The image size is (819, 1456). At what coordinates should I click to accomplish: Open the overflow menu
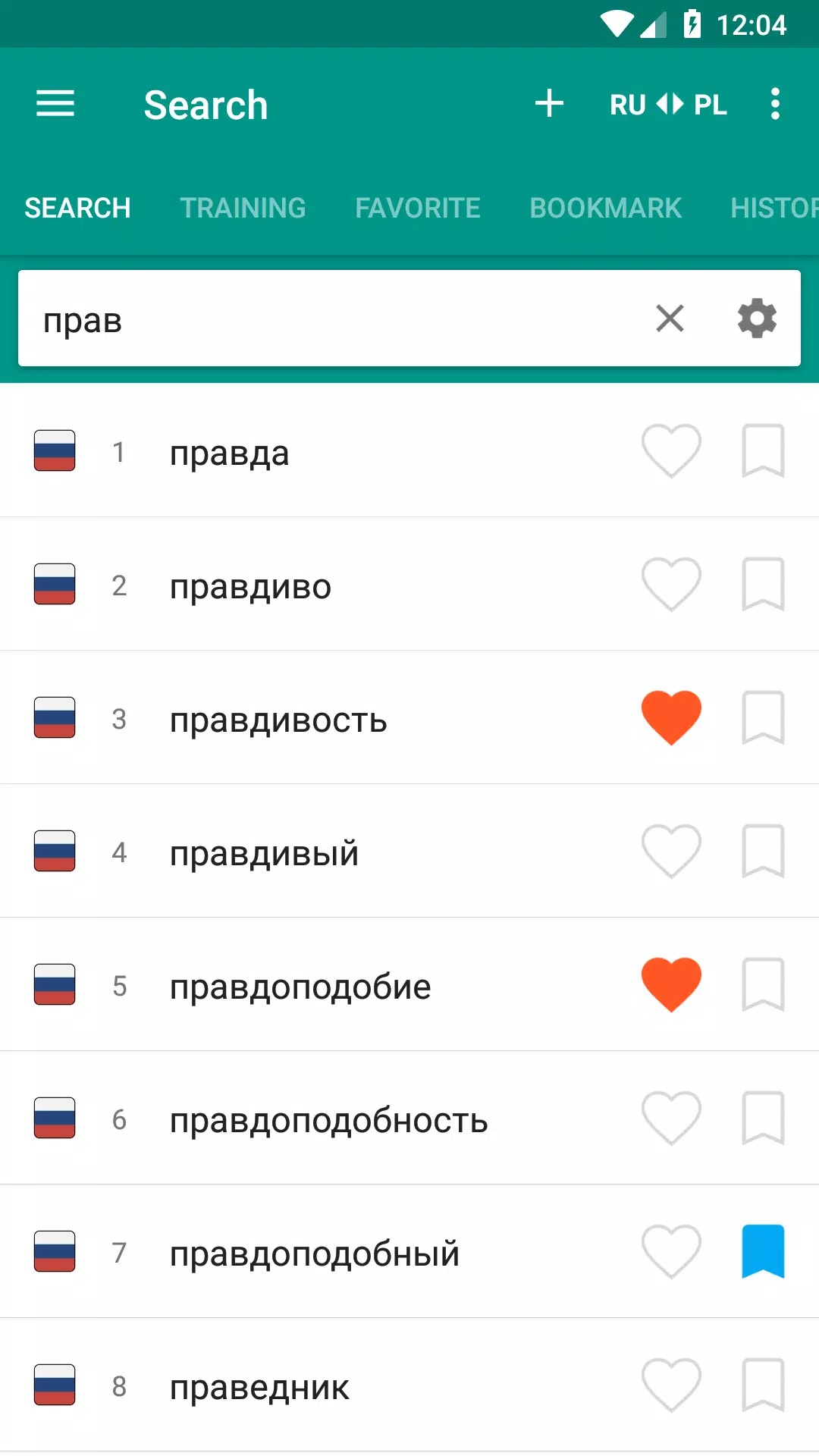pyautogui.click(x=774, y=104)
